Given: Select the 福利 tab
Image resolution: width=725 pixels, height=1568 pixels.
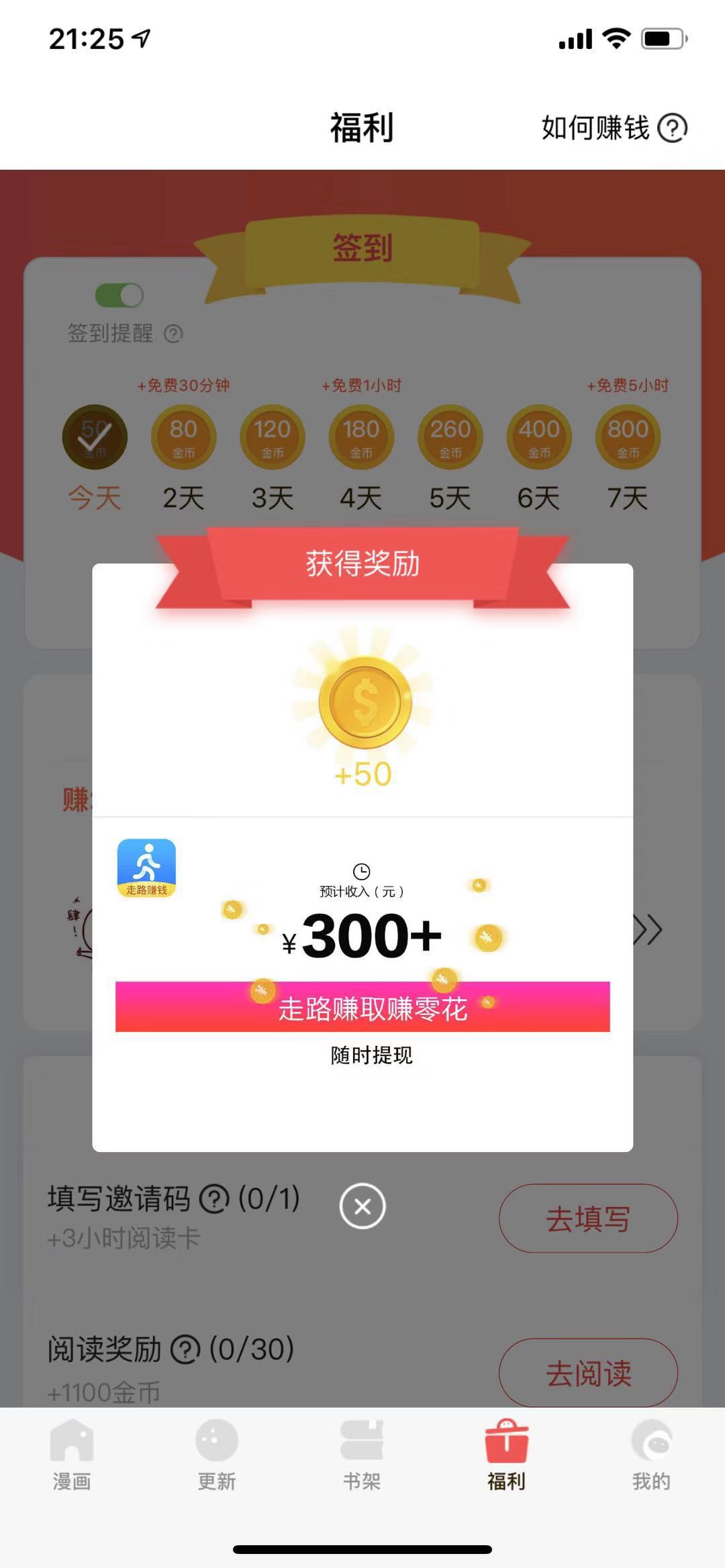Looking at the screenshot, I should click(x=507, y=1453).
